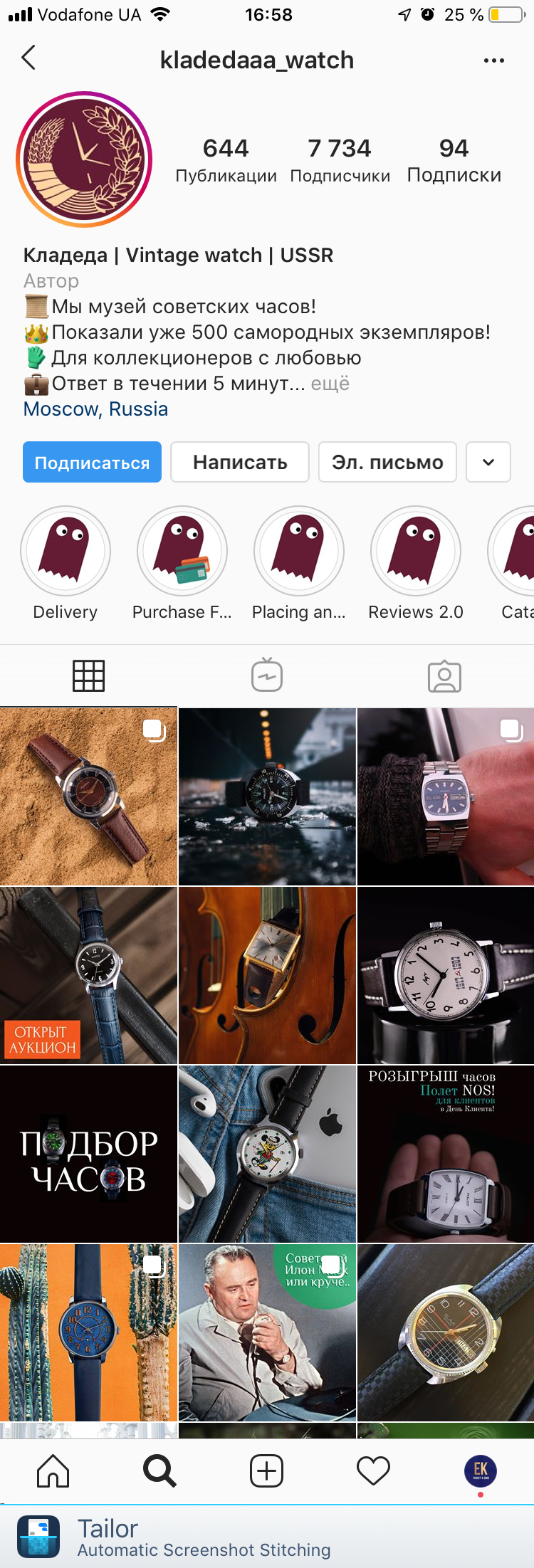This screenshot has height=1568, width=534.
Task: Open the ОТКРЫТ АУКЦИОН post
Action: pos(88,975)
